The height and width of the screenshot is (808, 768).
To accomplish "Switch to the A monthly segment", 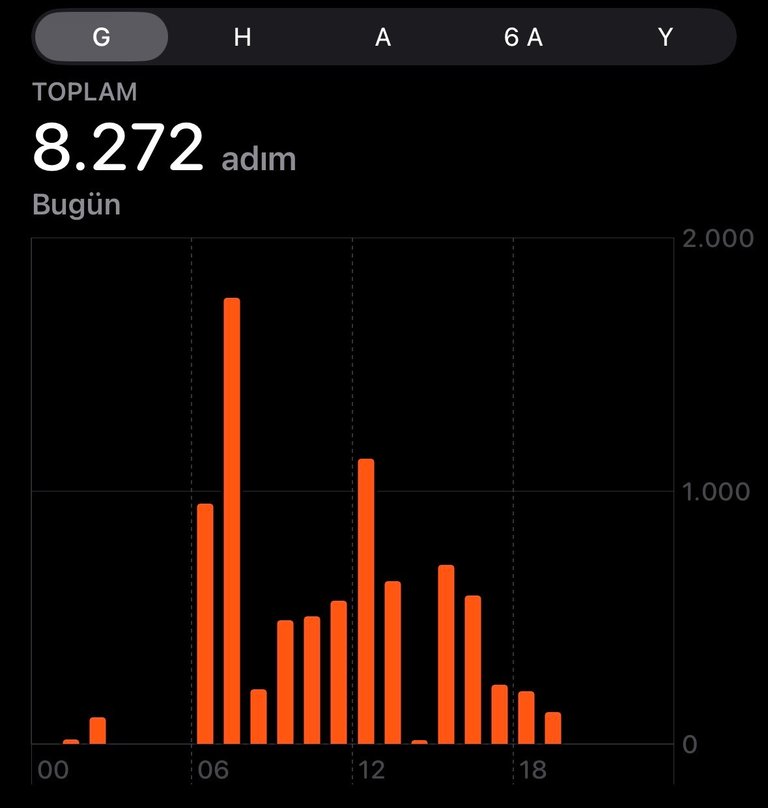I will [x=383, y=38].
